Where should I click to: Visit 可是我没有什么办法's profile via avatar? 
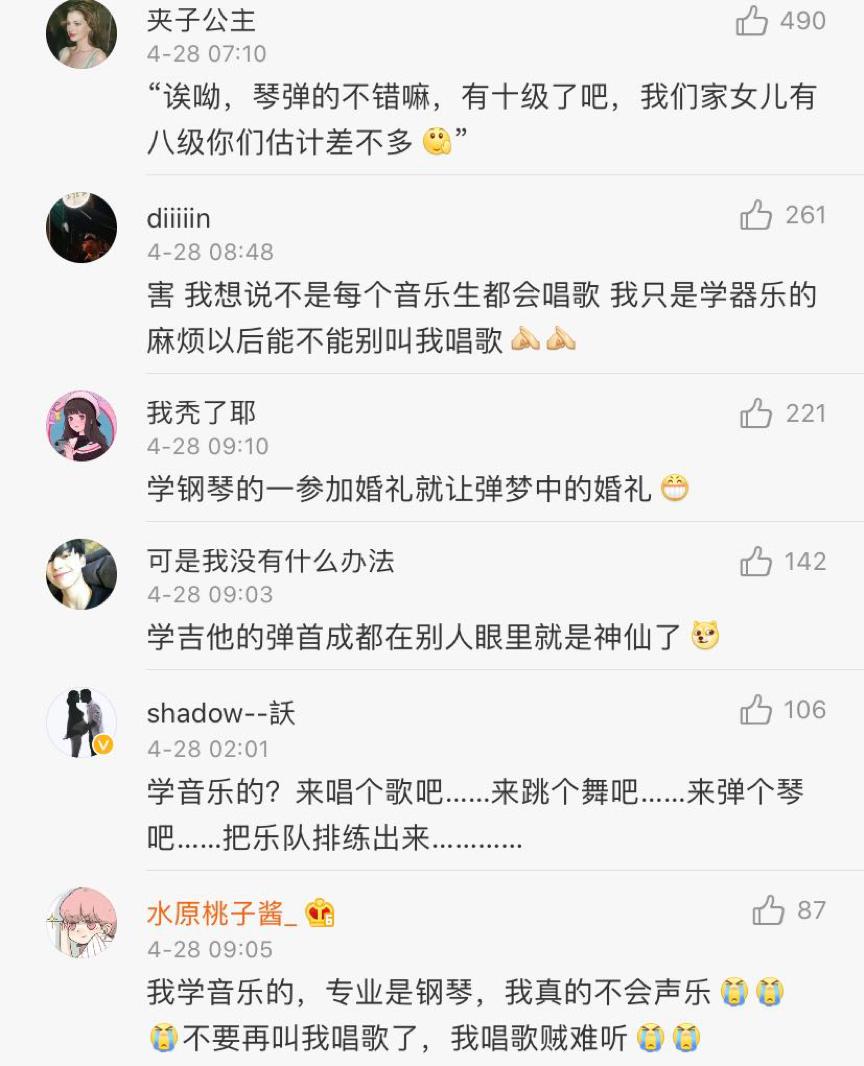[x=81, y=574]
